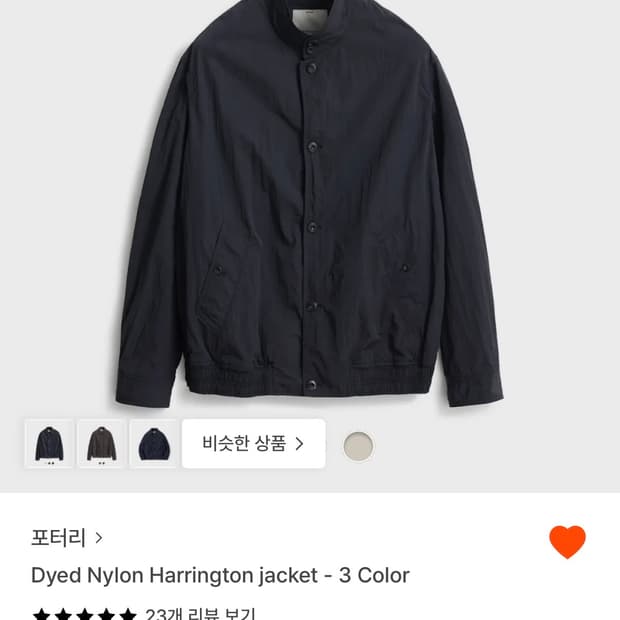Select the third dark navy jacket thumbnail
This screenshot has width=620, height=620.
pos(155,443)
